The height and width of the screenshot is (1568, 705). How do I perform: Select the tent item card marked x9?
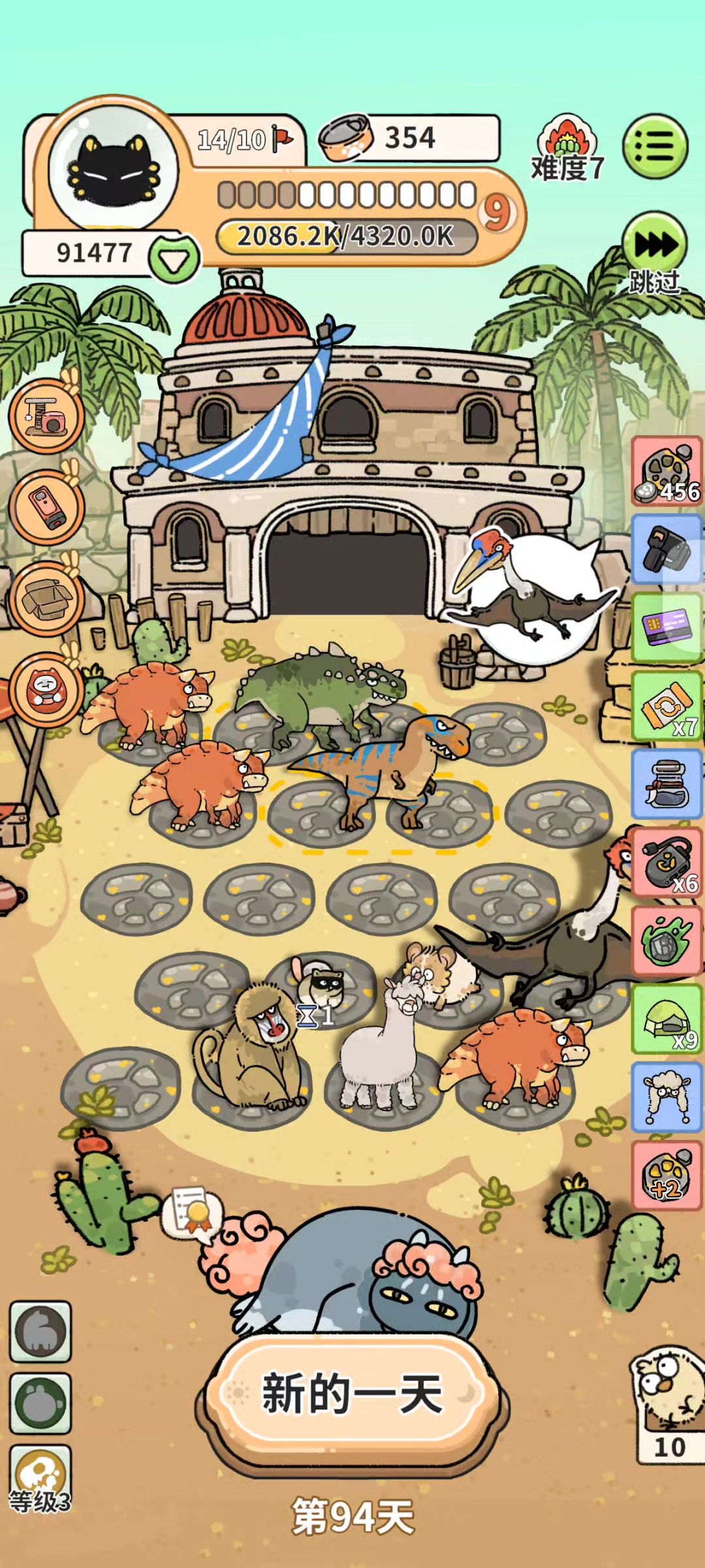(x=666, y=1019)
